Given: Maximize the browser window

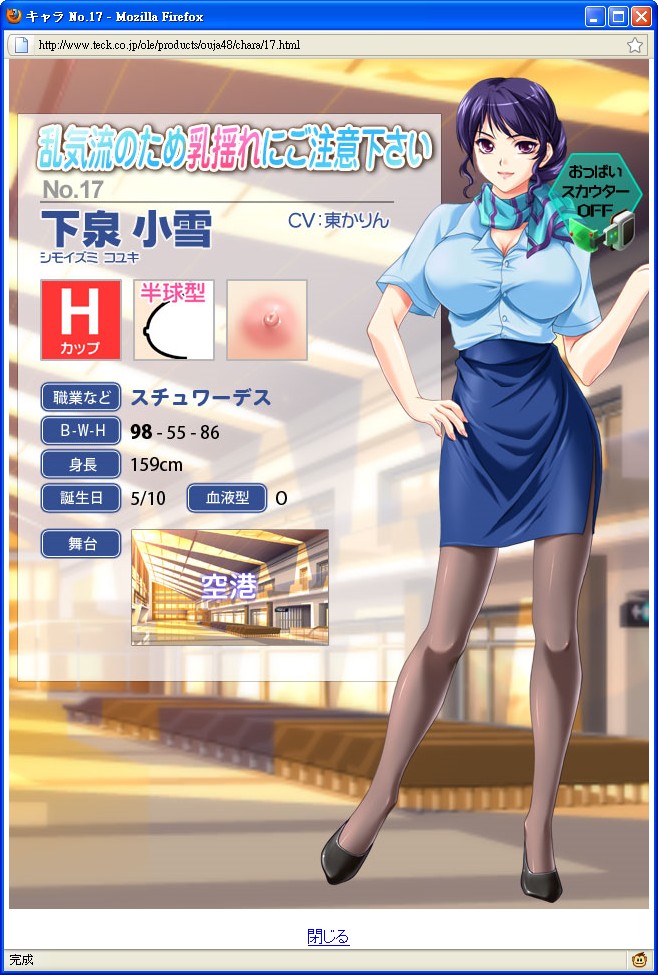Looking at the screenshot, I should click(618, 16).
